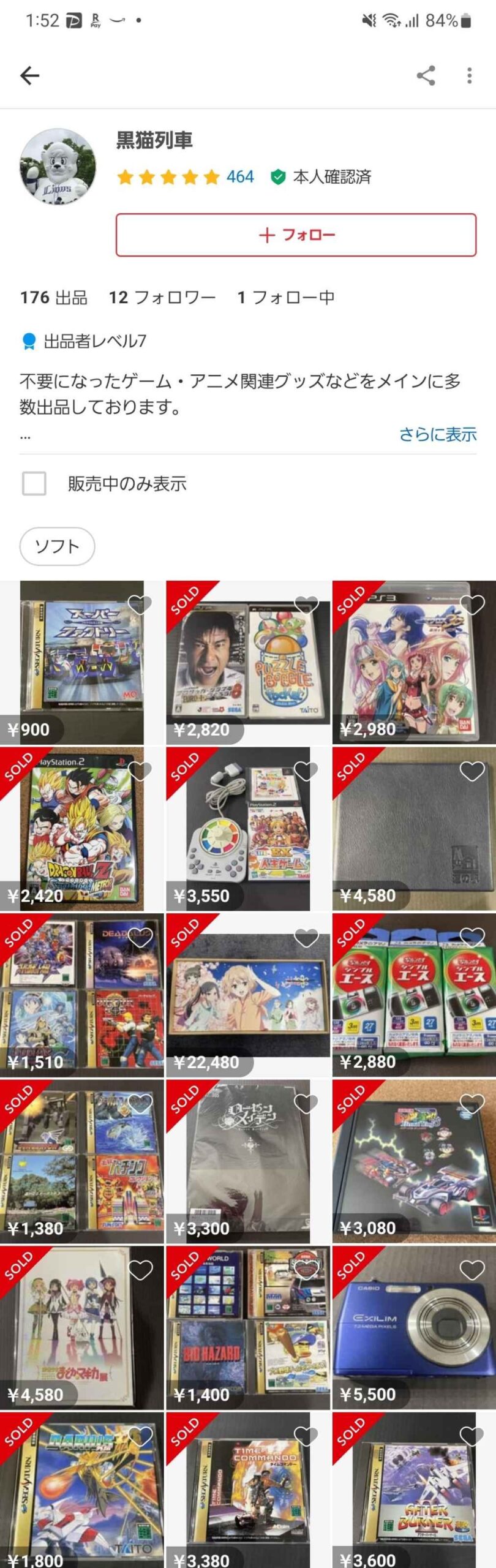The image size is (496, 1568).
Task: Like the ¥4,580 leather case item
Action: pyautogui.click(x=472, y=772)
